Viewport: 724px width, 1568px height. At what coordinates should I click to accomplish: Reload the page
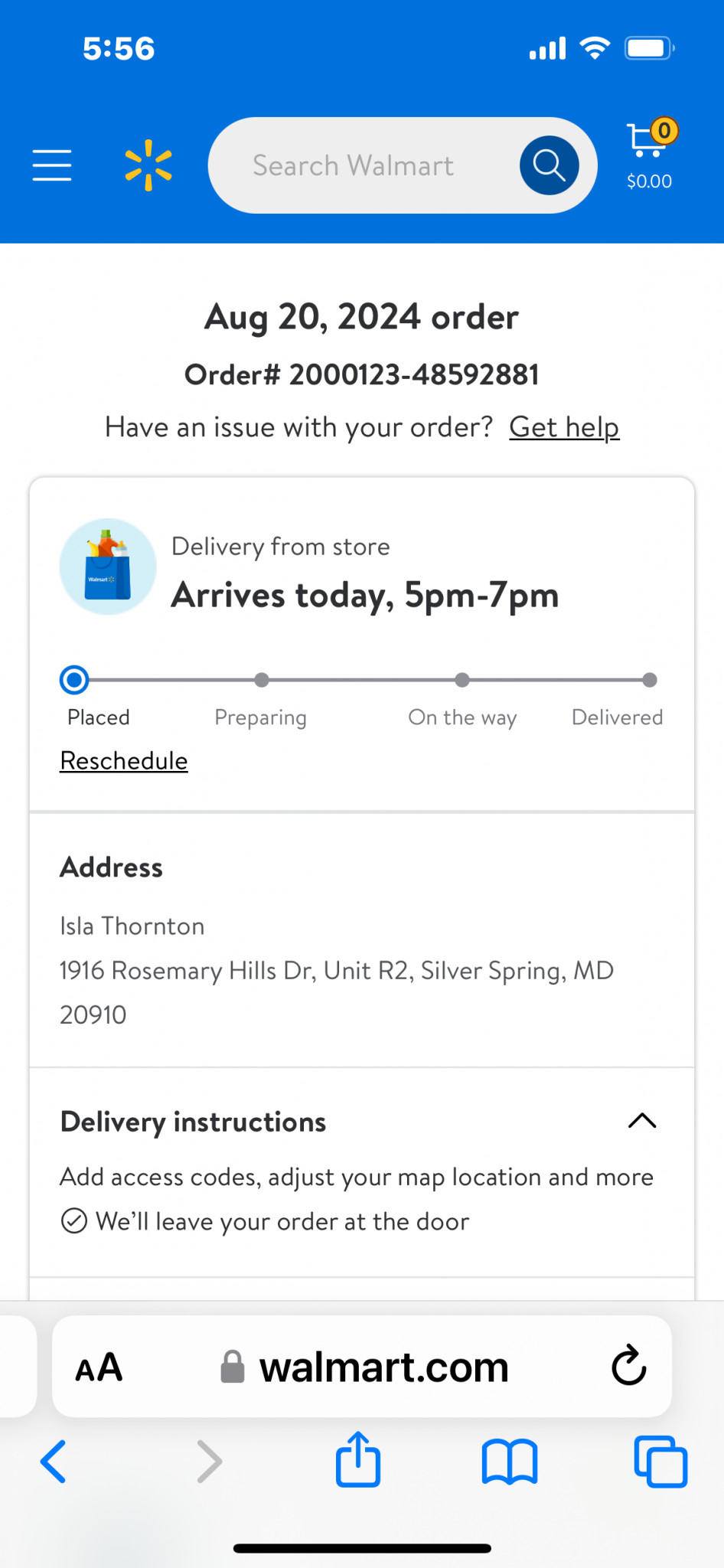(x=629, y=1366)
